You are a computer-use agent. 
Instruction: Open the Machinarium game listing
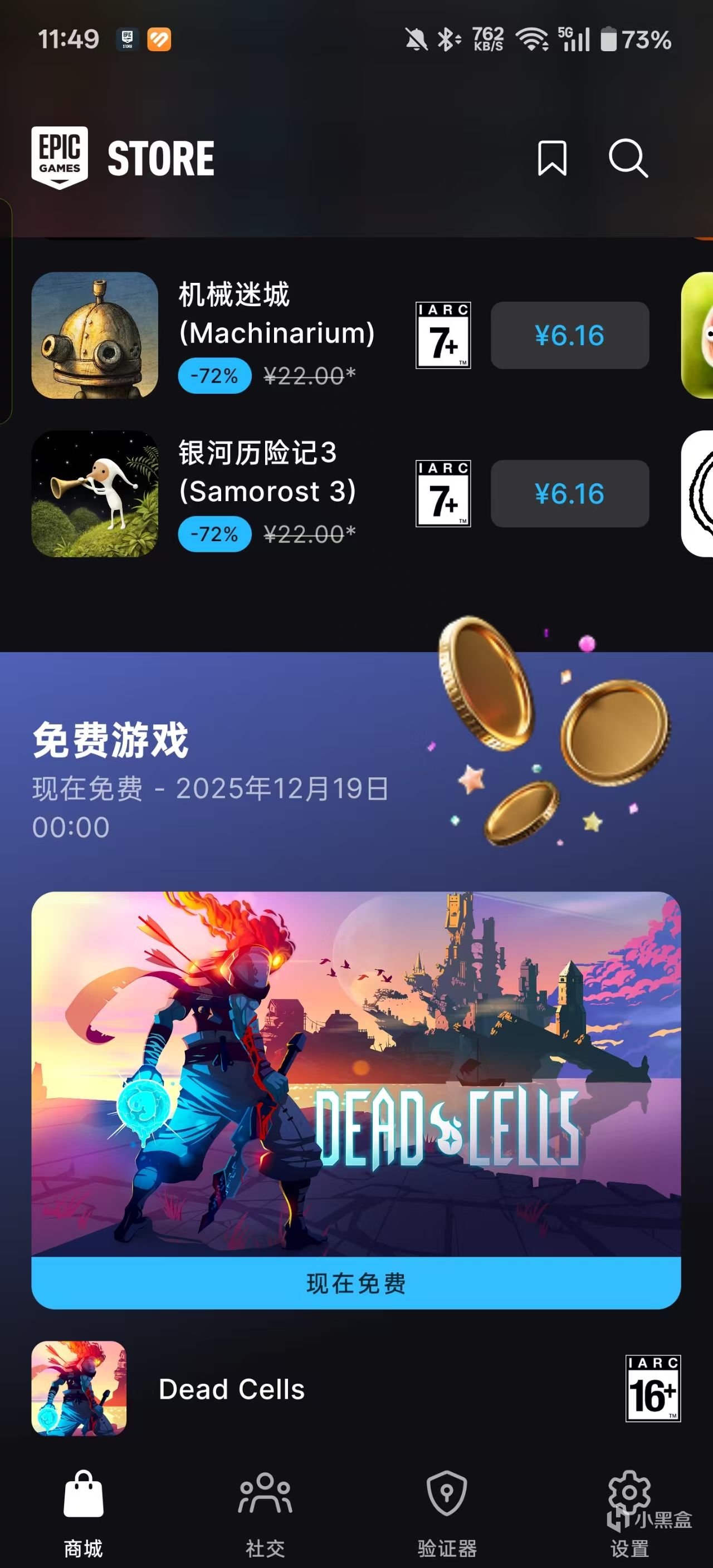click(x=276, y=315)
